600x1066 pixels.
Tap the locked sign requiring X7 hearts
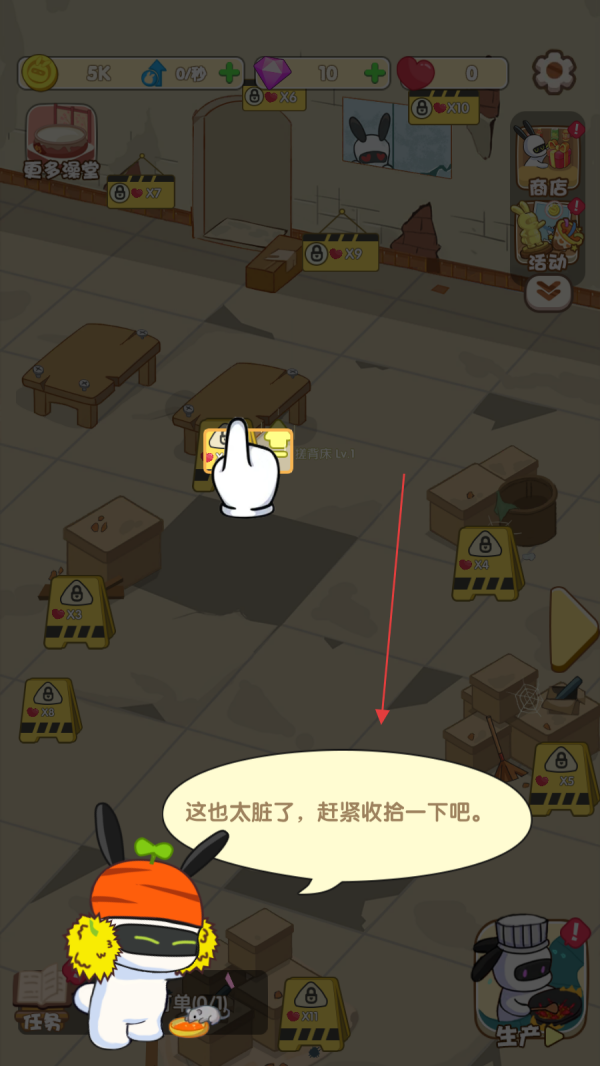(141, 191)
